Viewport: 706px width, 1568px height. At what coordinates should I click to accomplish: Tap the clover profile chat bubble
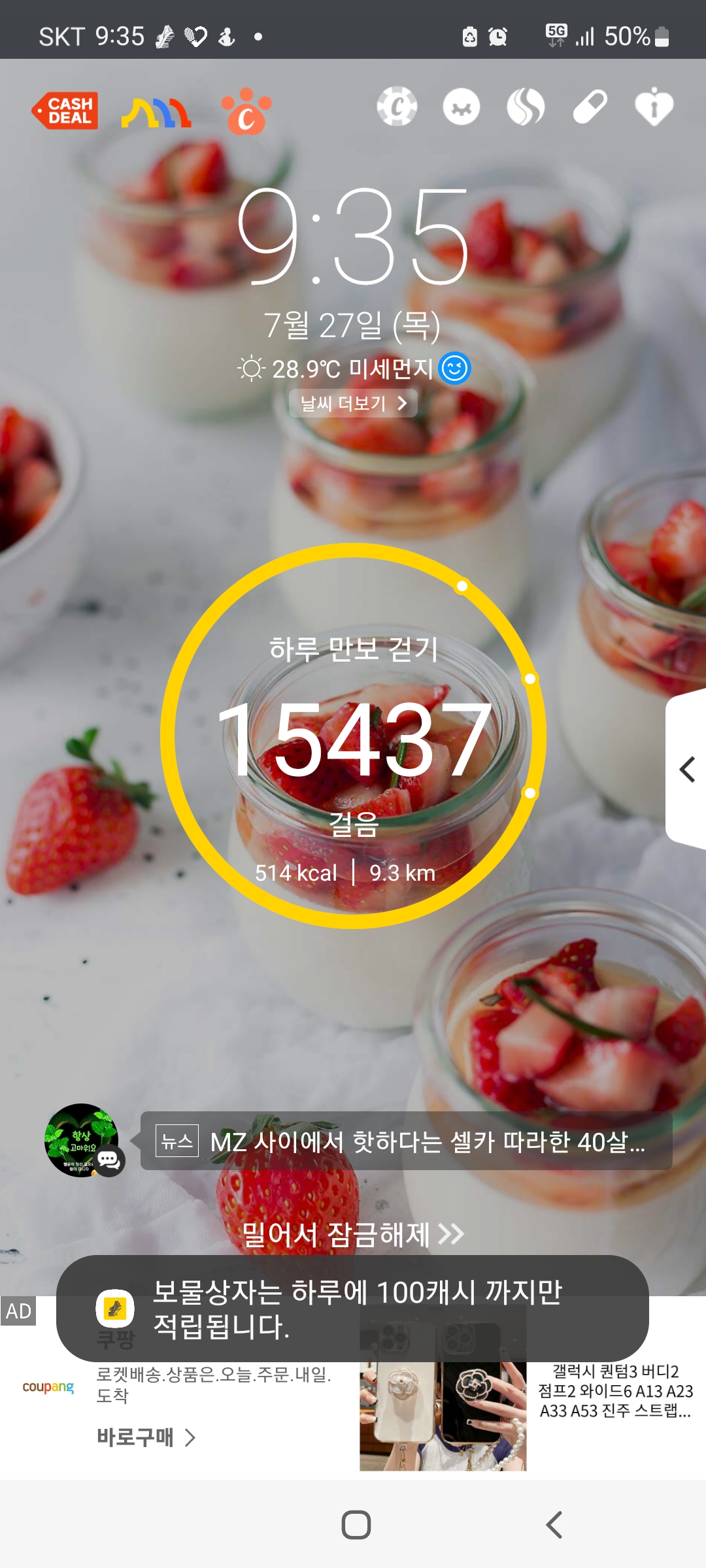[x=84, y=1141]
